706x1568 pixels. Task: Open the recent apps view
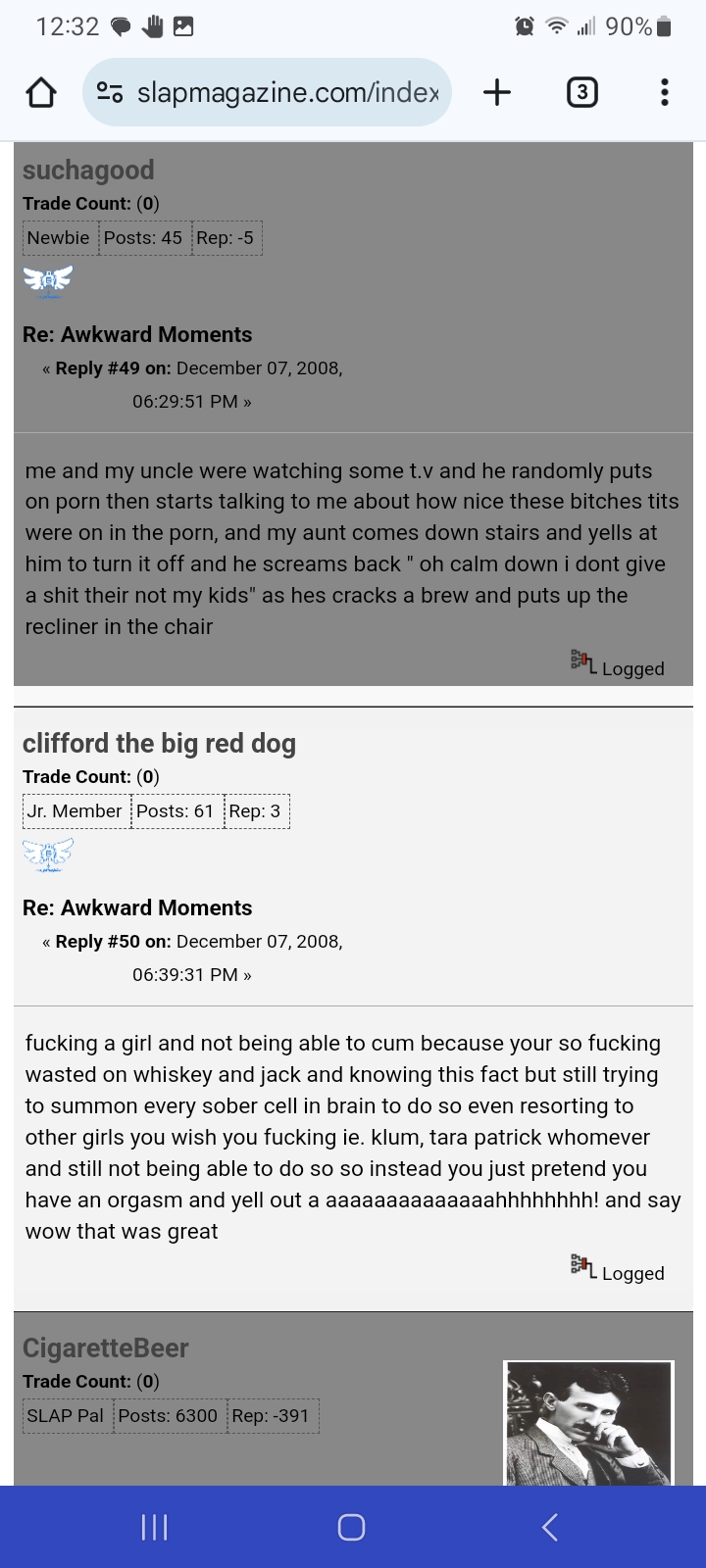coord(155,1526)
